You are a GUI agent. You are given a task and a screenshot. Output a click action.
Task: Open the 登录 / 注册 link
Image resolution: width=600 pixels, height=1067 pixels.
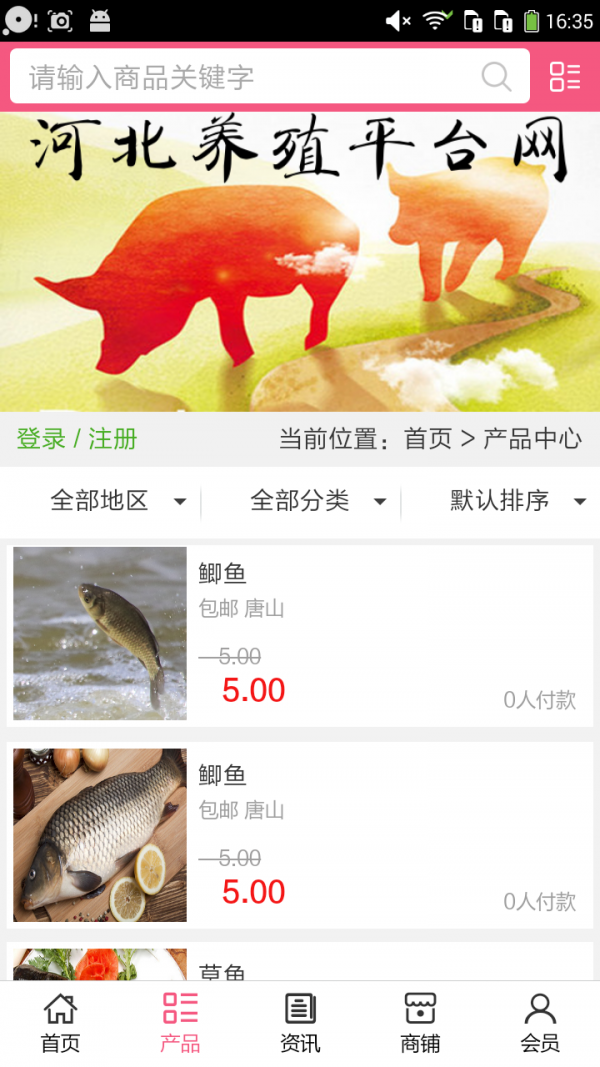coord(77,439)
